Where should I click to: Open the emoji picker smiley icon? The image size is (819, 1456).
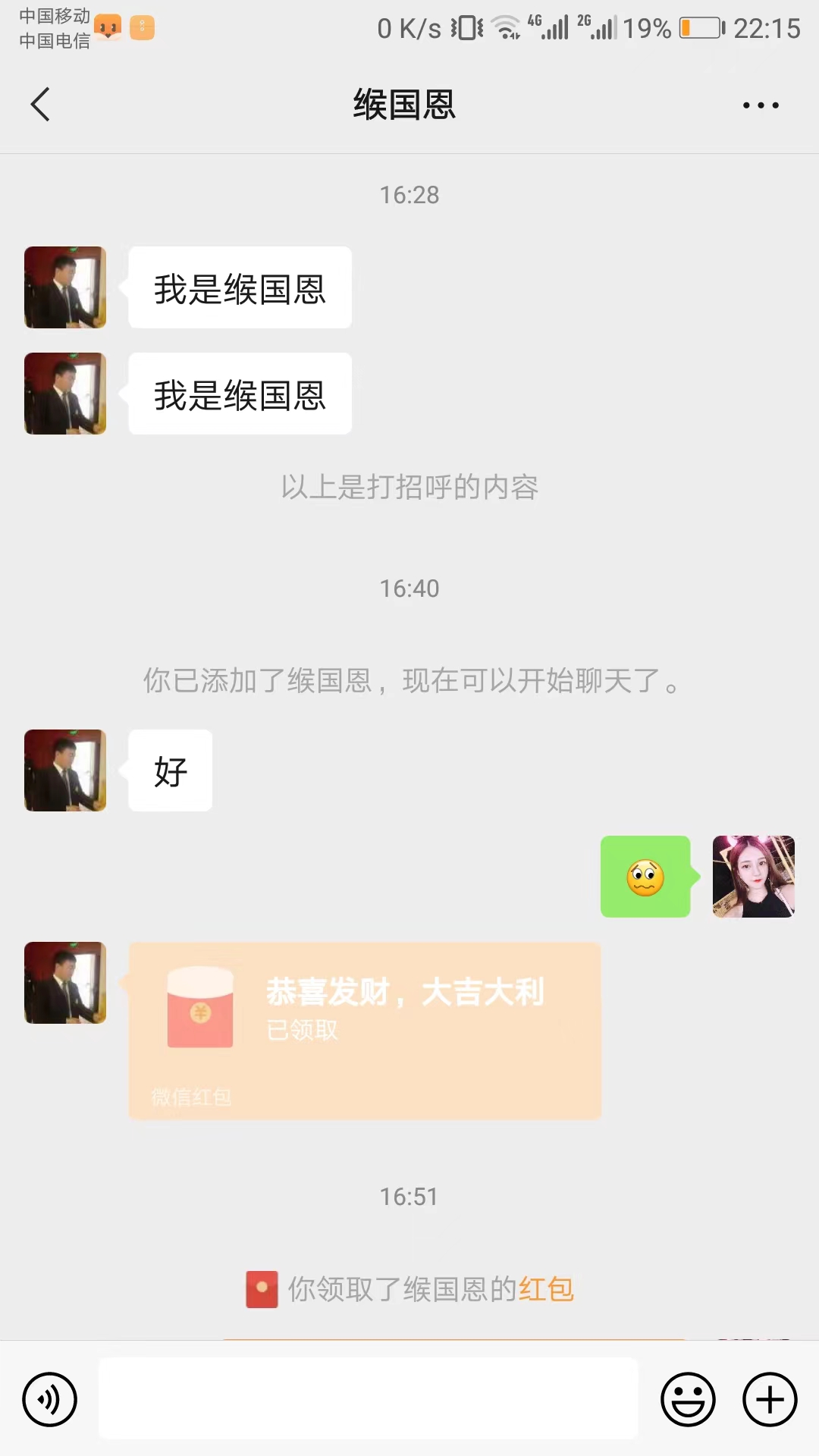[687, 1399]
